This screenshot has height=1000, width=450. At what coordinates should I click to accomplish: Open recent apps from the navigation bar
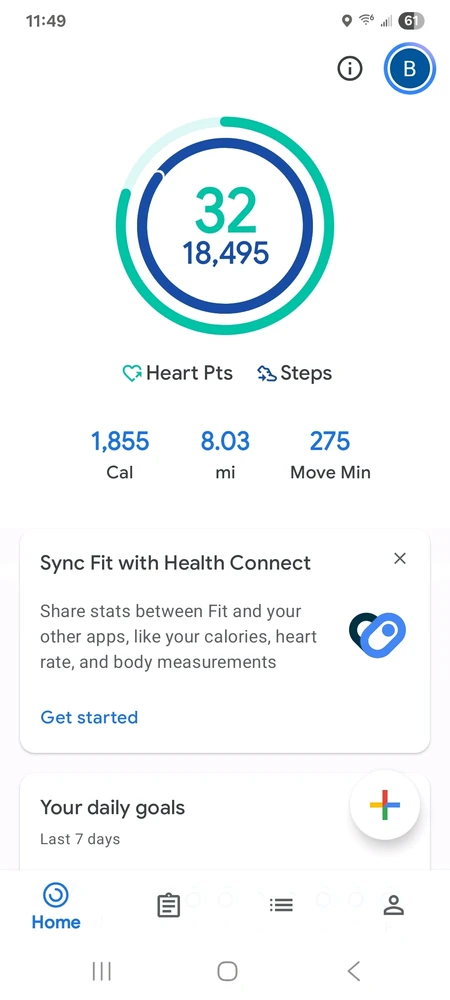point(101,971)
